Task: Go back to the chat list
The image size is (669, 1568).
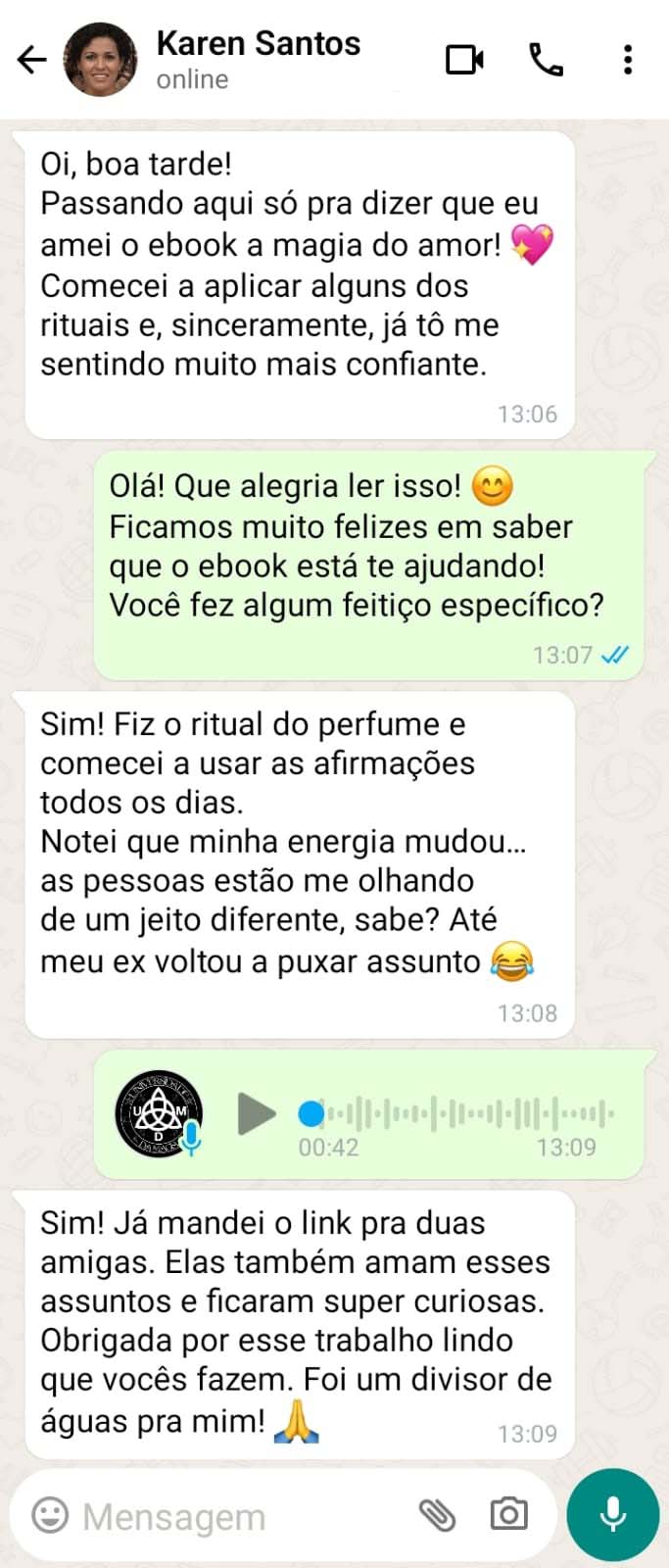Action: [32, 61]
